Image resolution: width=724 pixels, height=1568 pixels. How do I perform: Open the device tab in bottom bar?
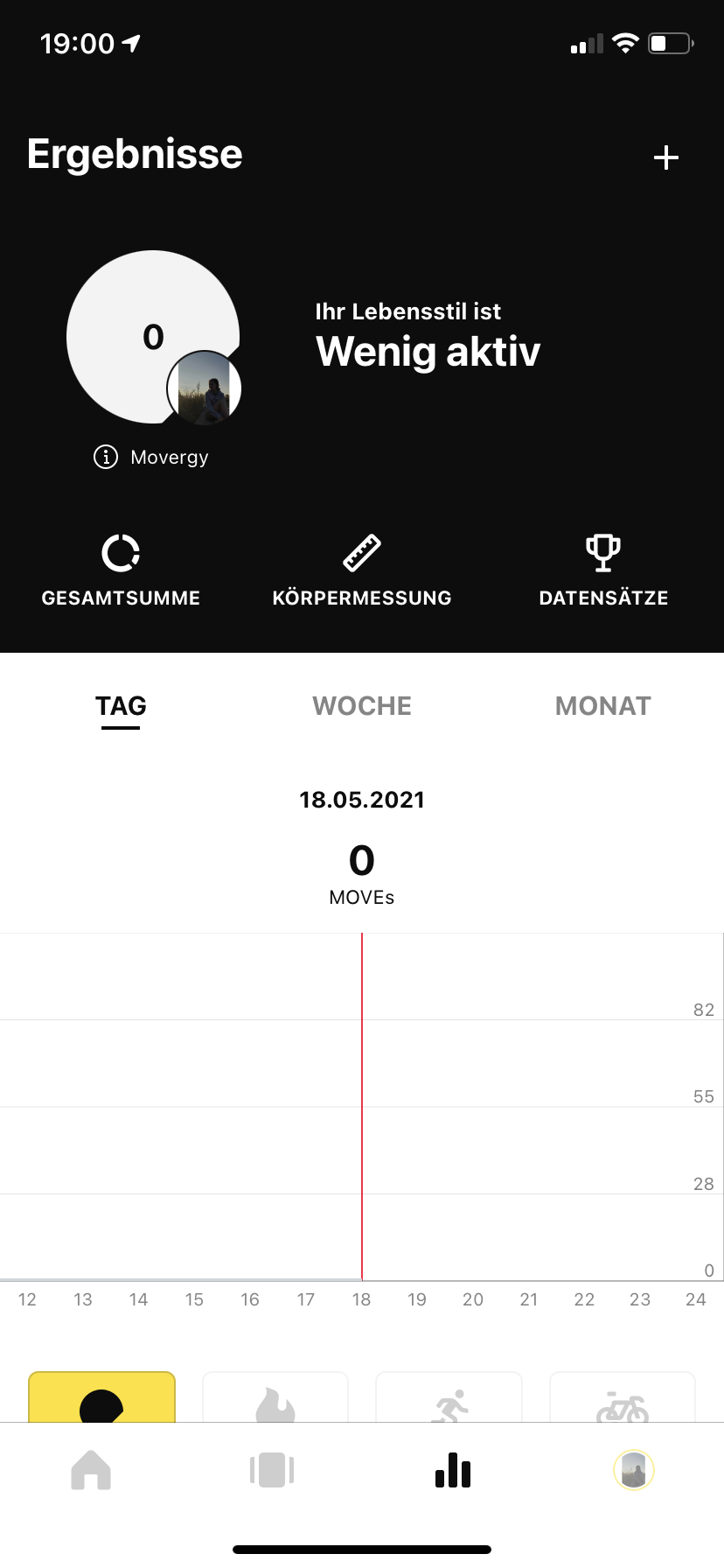pyautogui.click(x=272, y=1470)
